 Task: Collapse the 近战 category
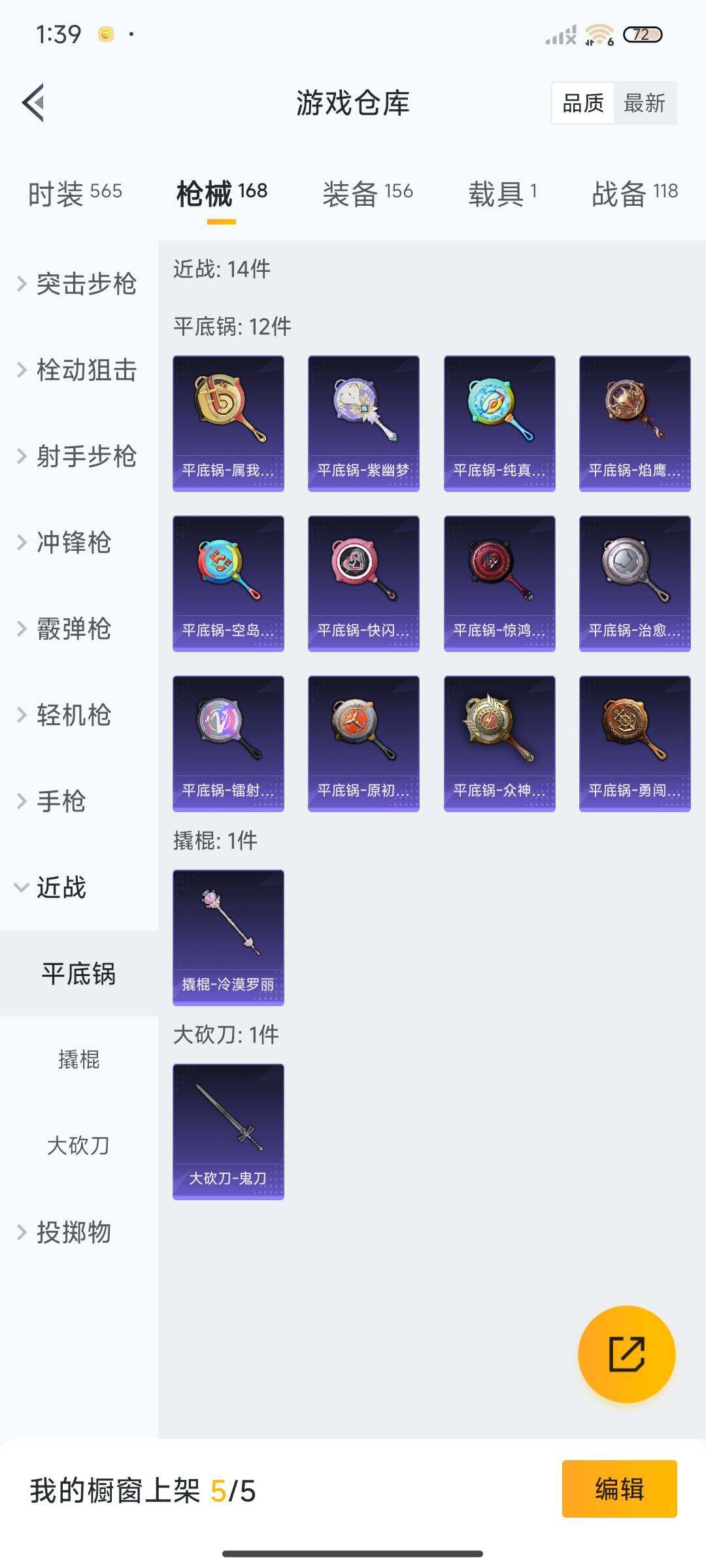coord(60,887)
